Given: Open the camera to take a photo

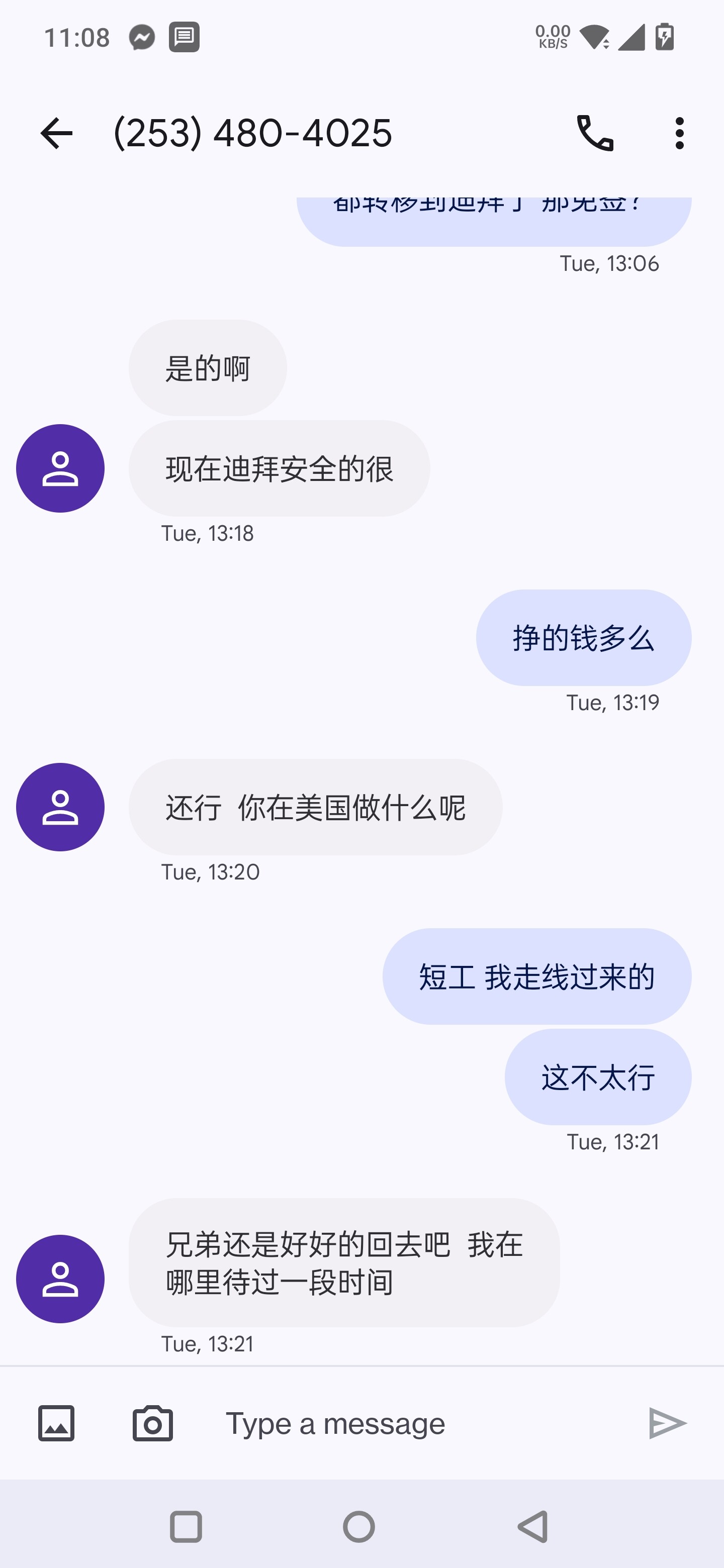Looking at the screenshot, I should [x=152, y=1423].
